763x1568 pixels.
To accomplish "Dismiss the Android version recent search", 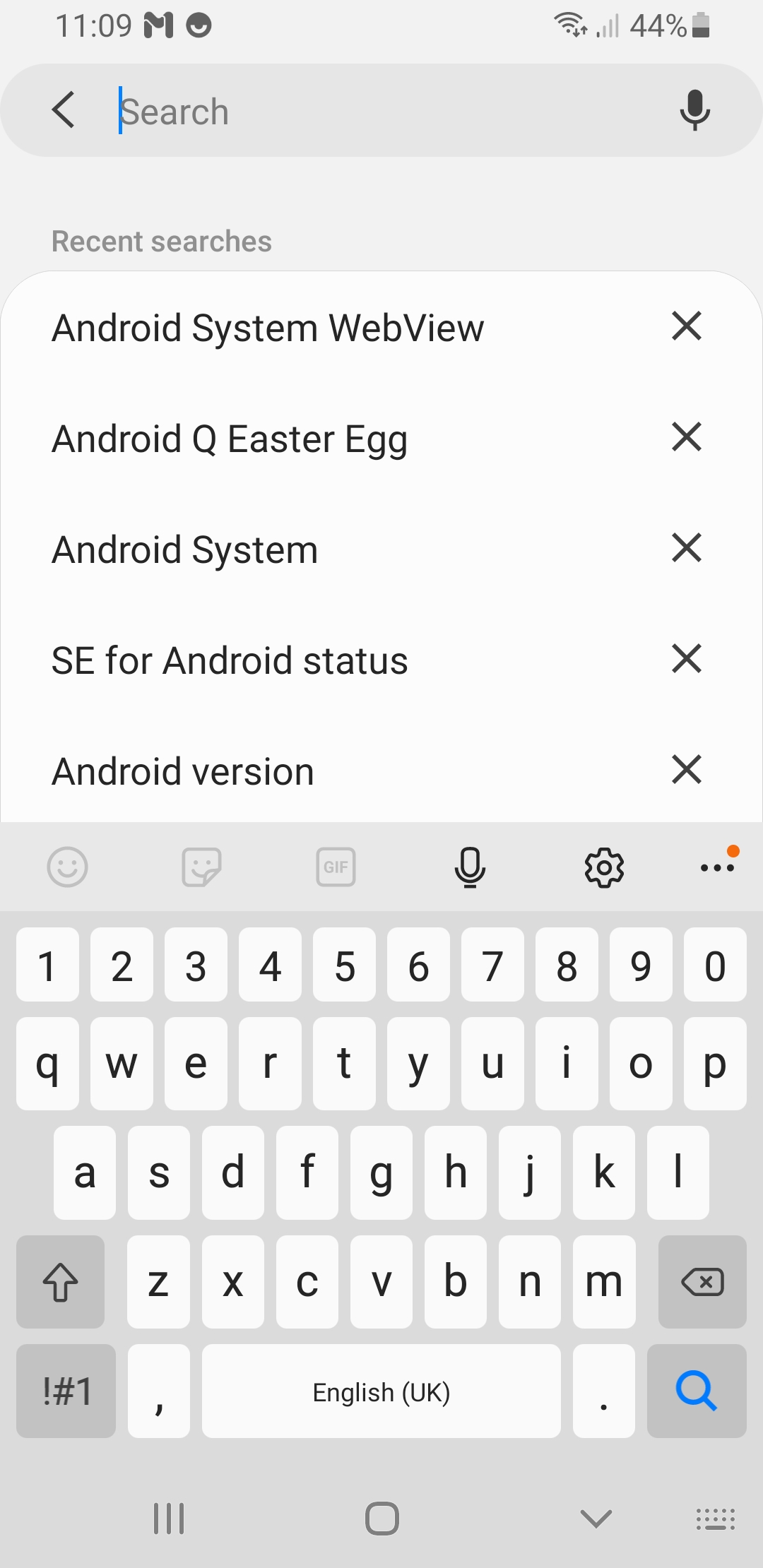I will pos(687,770).
